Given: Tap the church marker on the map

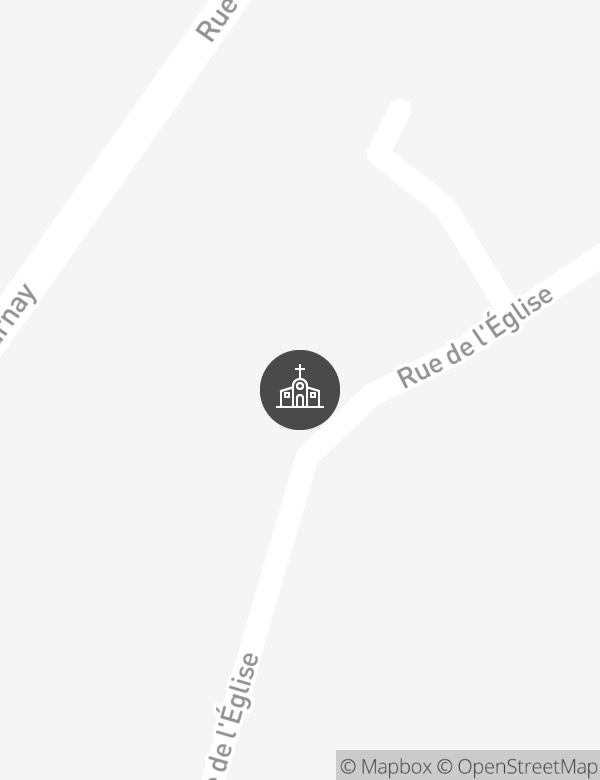Looking at the screenshot, I should pos(300,390).
